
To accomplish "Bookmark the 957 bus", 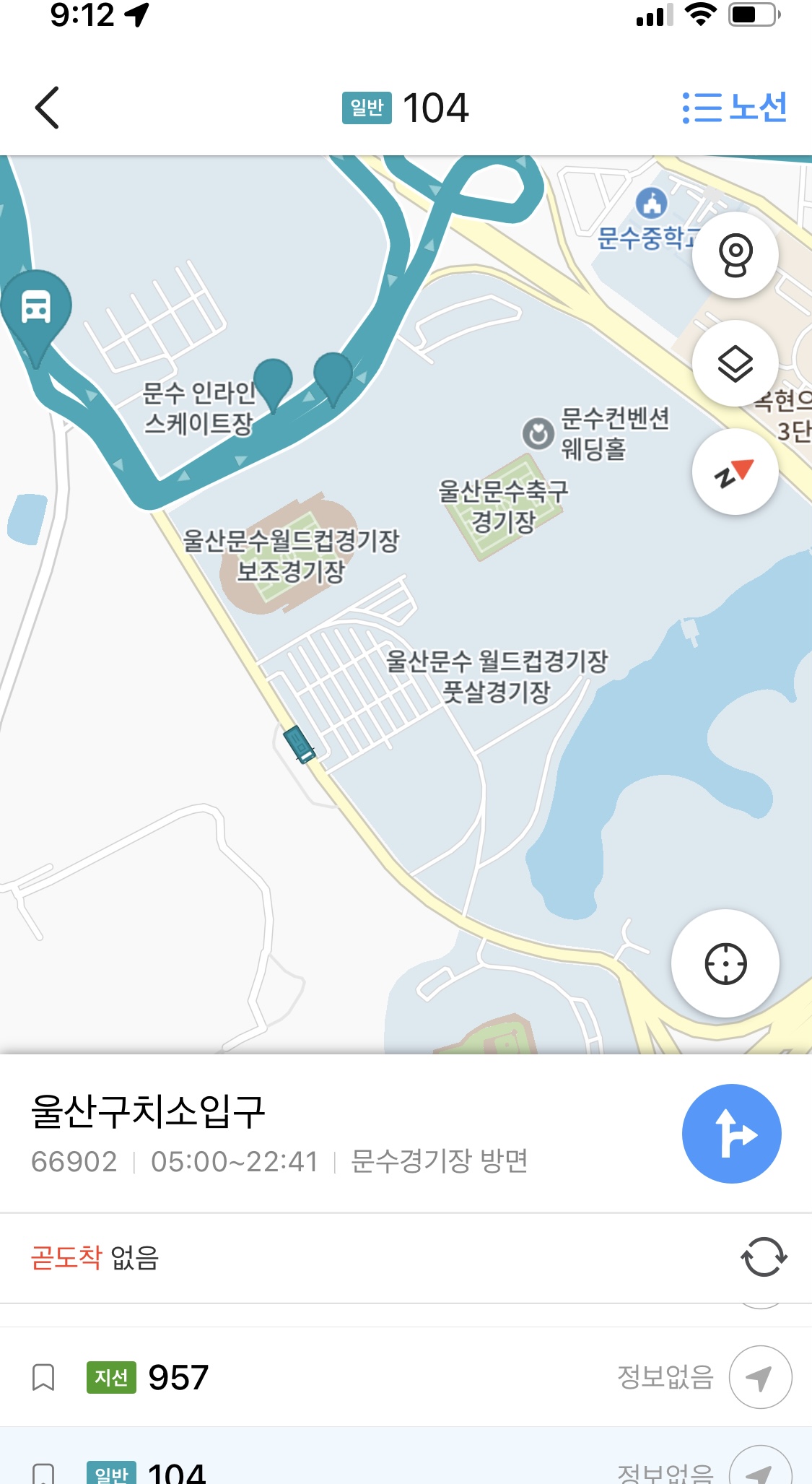I will click(43, 1377).
